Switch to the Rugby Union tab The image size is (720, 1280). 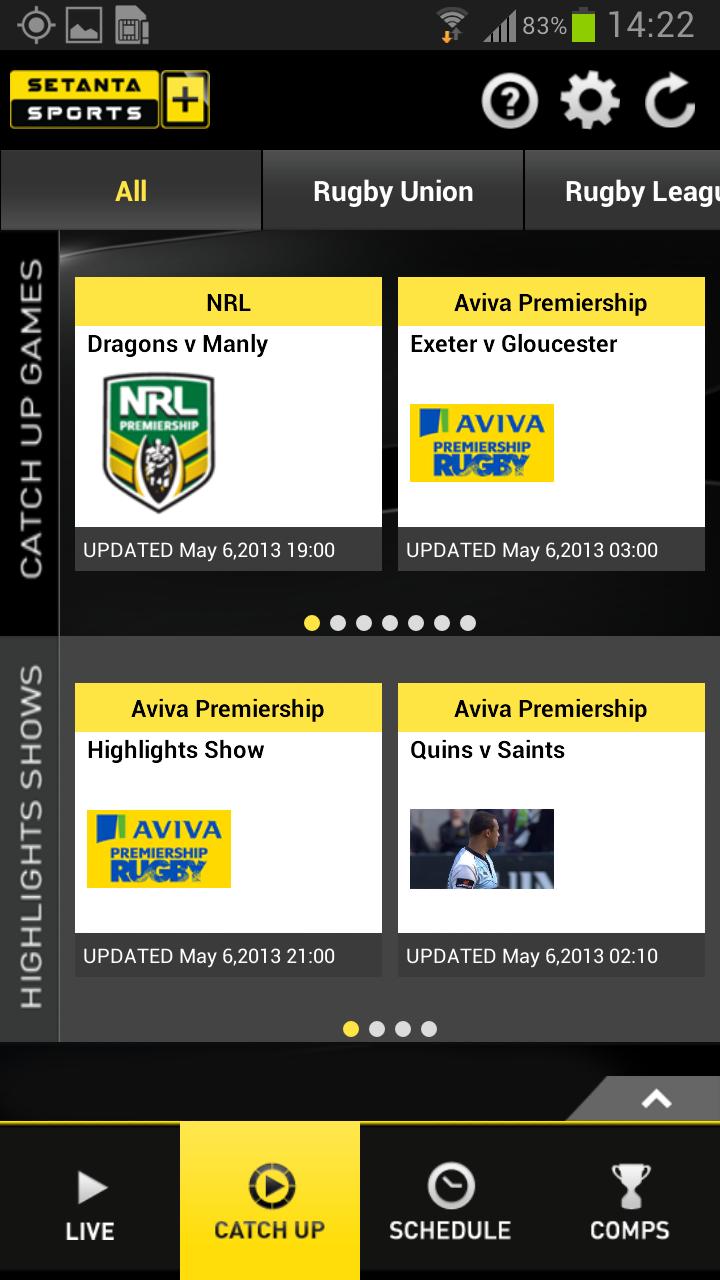393,191
